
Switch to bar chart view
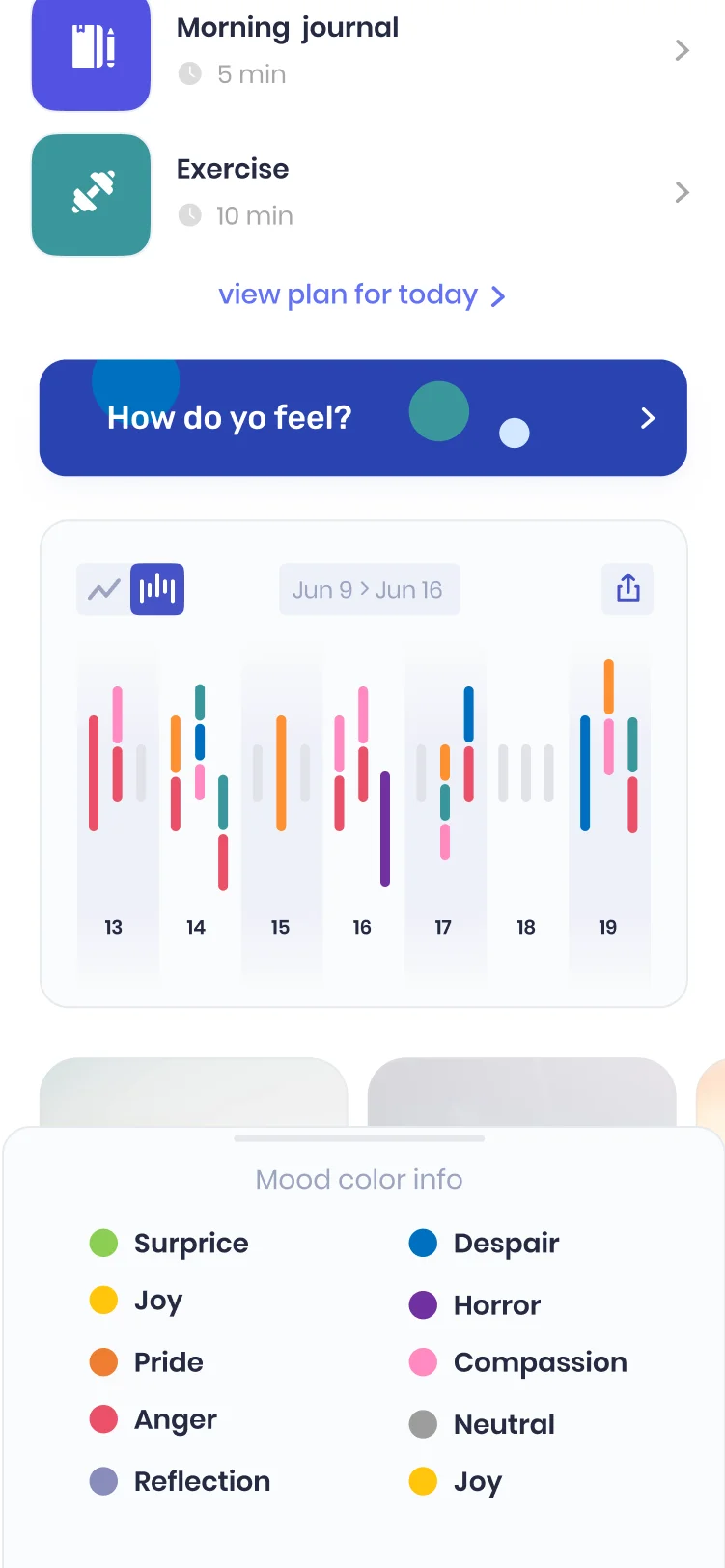tap(157, 589)
